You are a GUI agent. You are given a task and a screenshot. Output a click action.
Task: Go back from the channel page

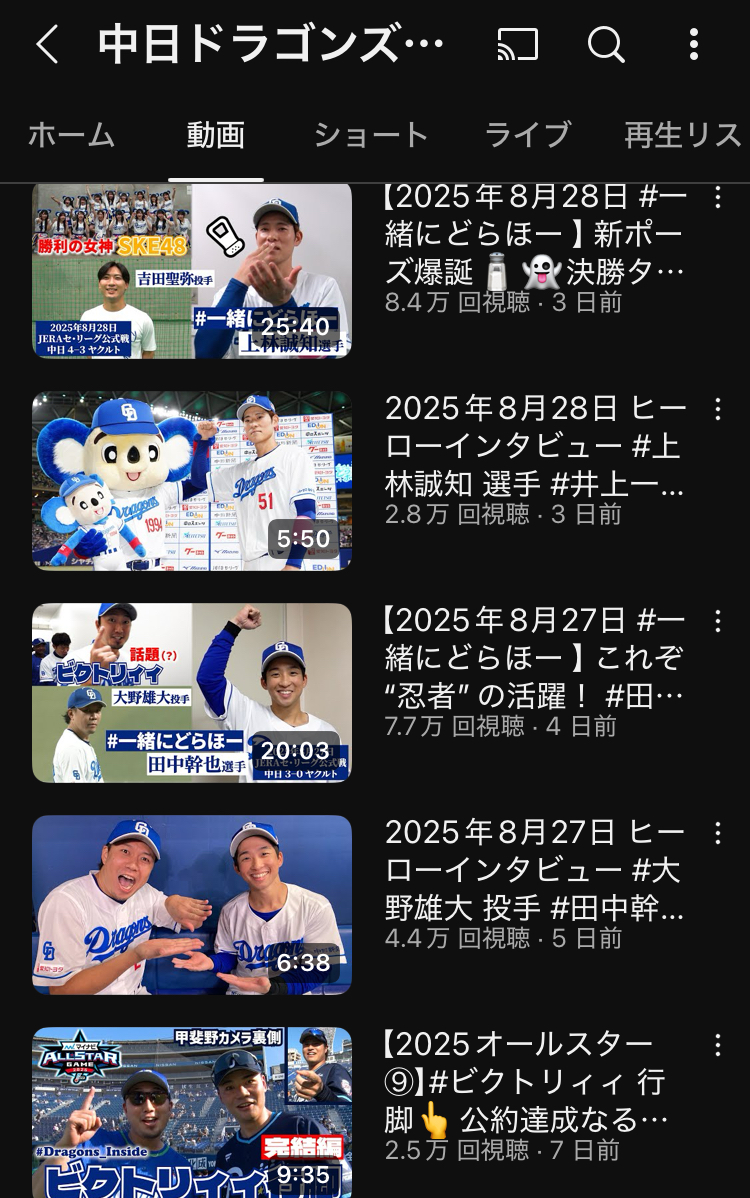47,45
